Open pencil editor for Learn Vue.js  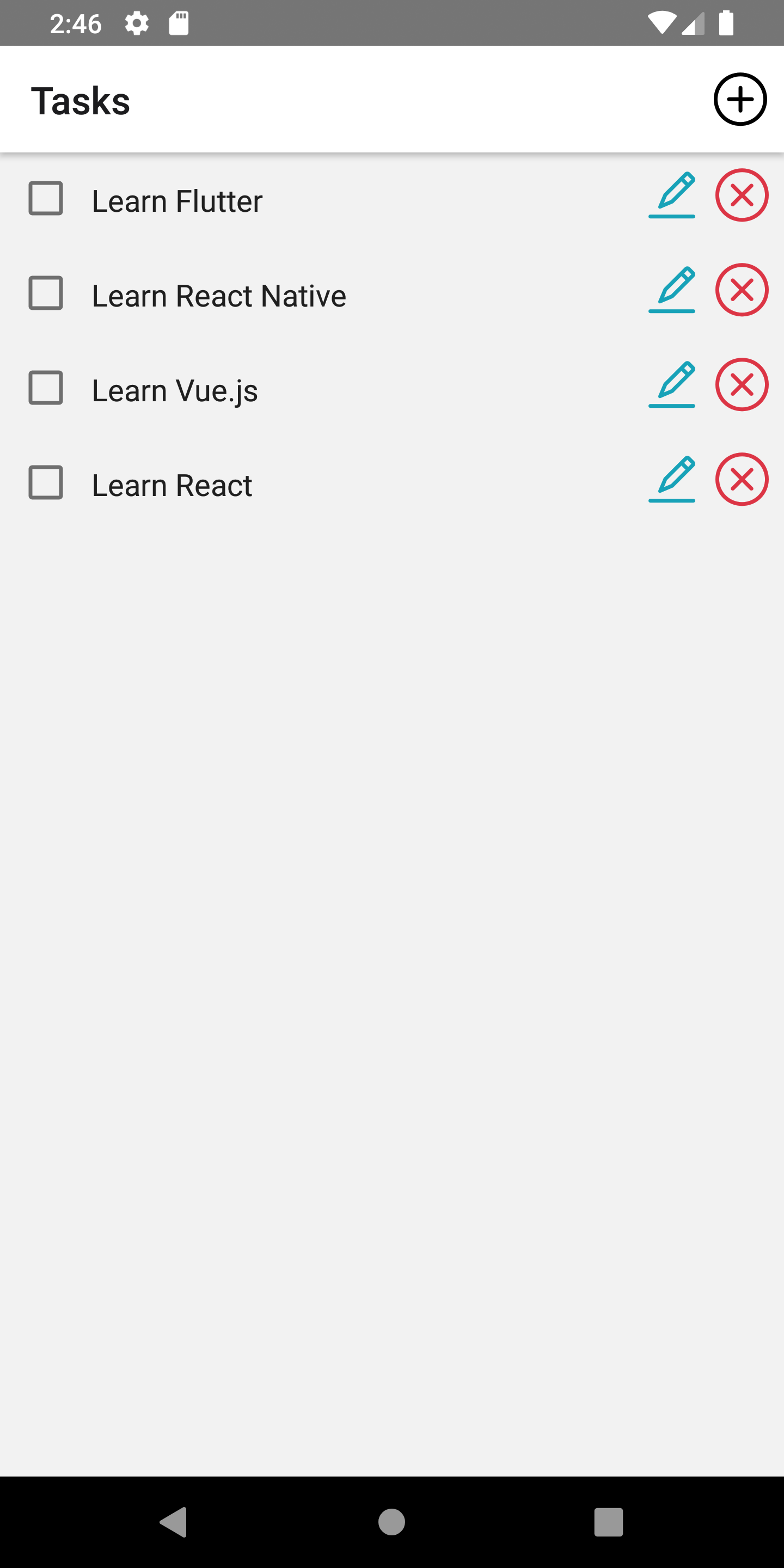[x=672, y=385]
